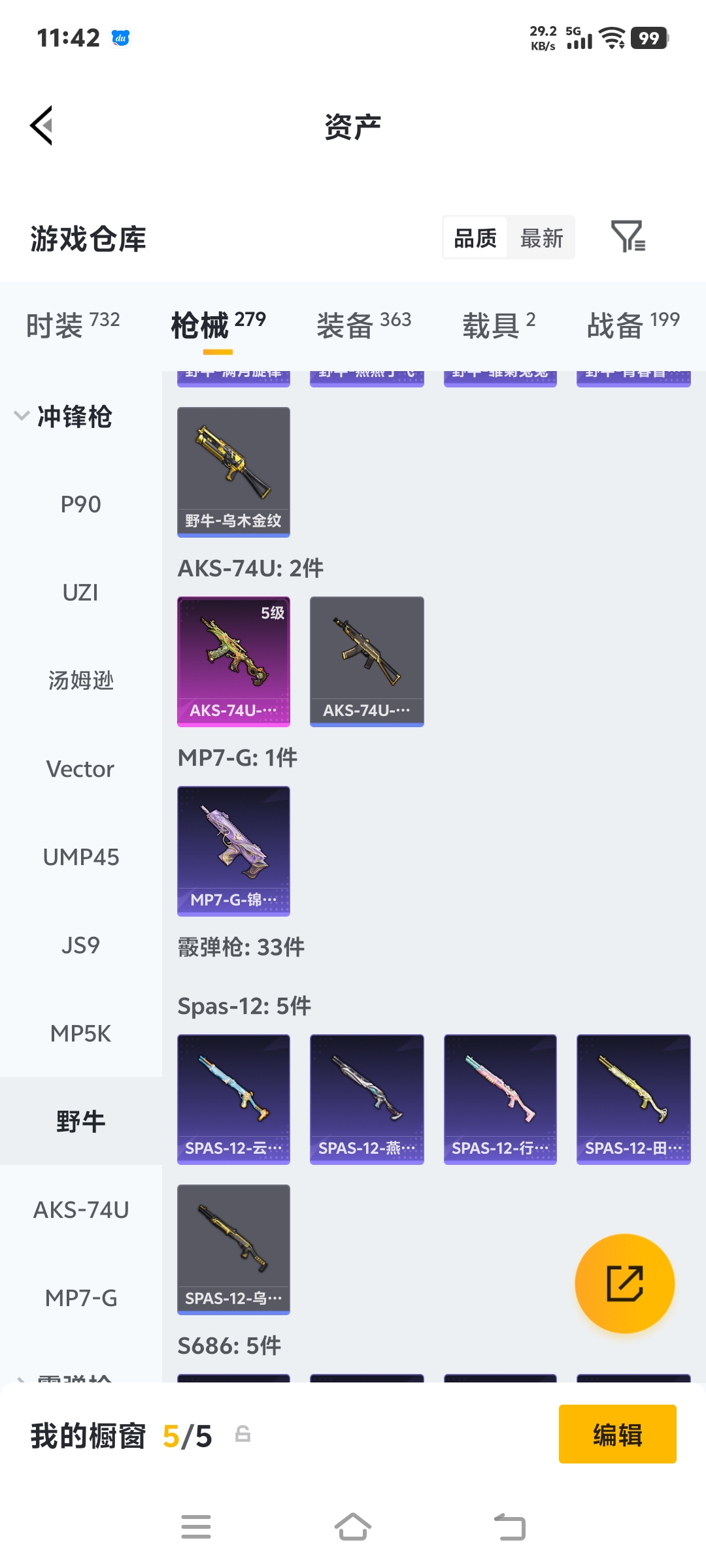
Task: Select MP5K in the side list
Action: click(x=80, y=1034)
